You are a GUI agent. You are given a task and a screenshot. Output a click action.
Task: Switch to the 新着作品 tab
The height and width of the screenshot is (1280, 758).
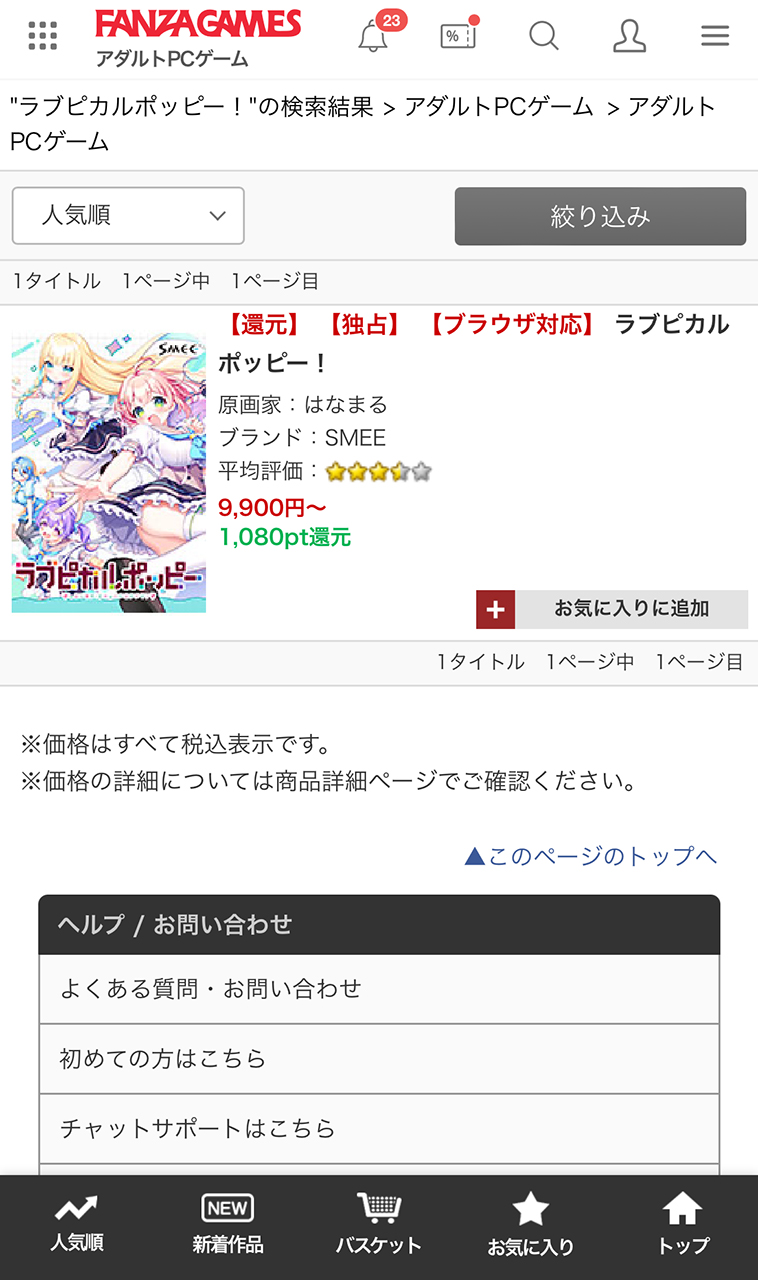[227, 1225]
